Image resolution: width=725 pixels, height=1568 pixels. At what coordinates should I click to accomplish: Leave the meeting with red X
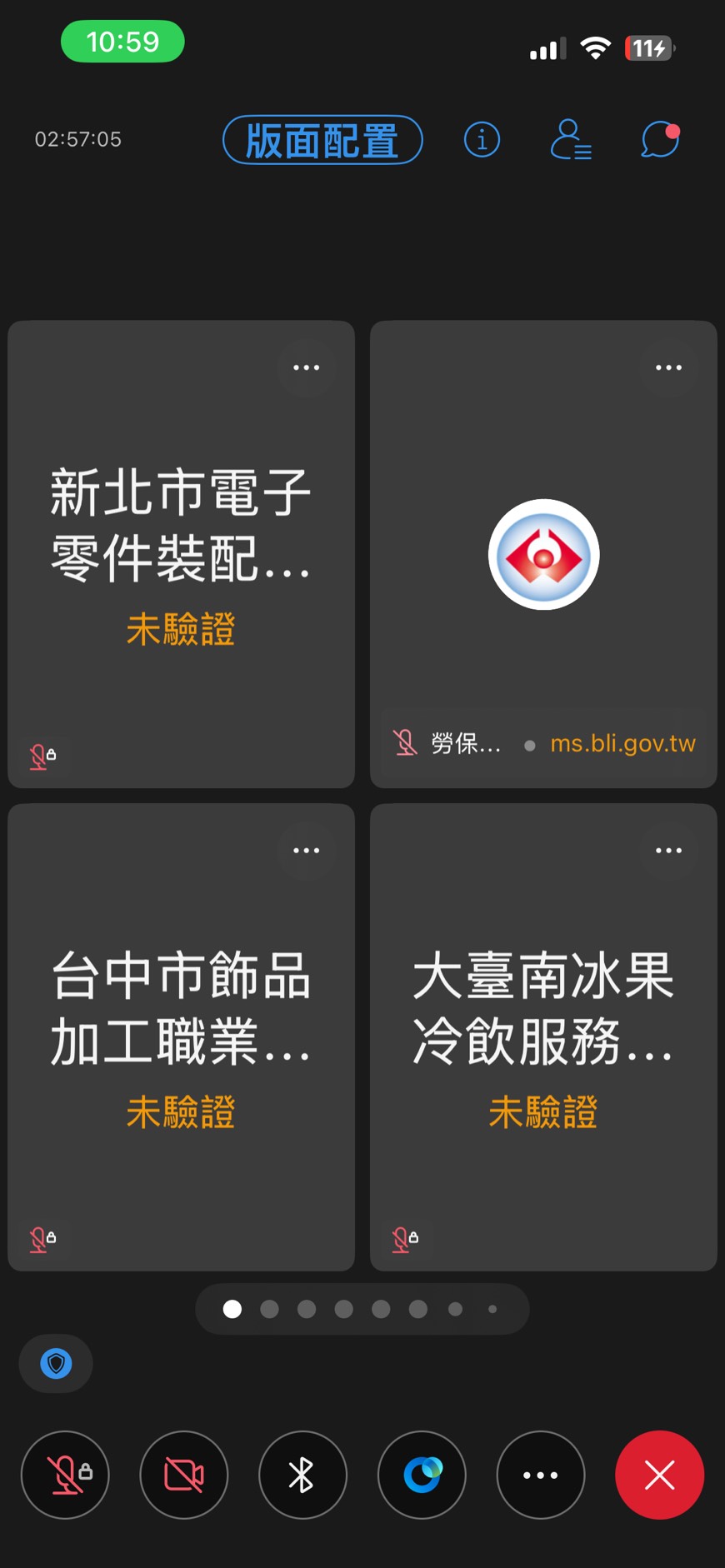click(x=659, y=1476)
